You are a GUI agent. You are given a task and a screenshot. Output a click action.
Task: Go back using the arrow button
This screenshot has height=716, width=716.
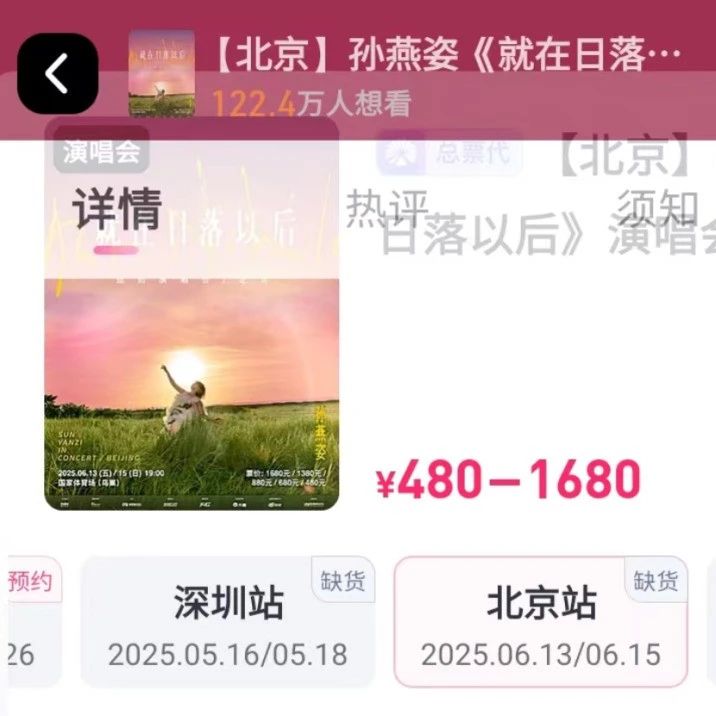[57, 74]
